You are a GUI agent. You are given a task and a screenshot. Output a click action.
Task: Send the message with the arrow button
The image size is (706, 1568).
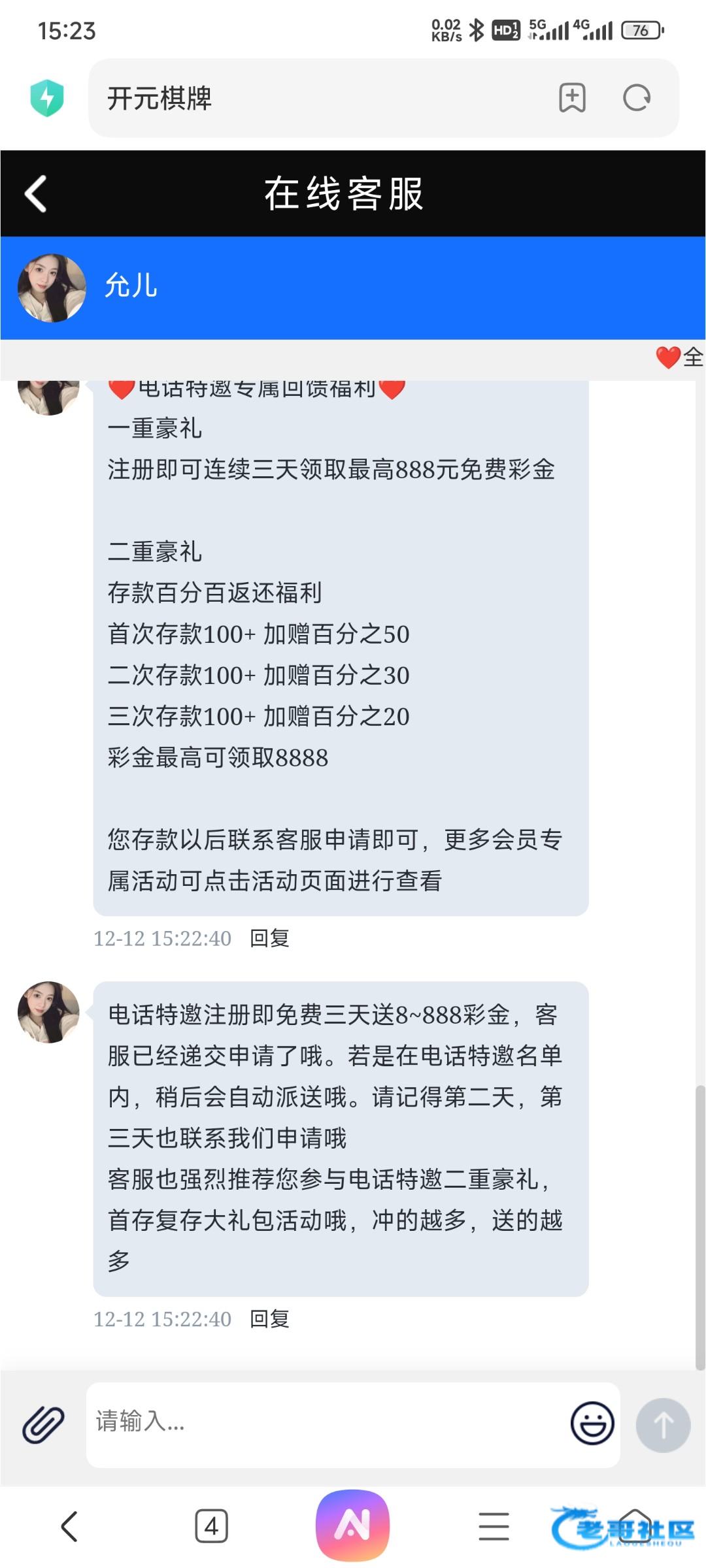coord(663,1425)
